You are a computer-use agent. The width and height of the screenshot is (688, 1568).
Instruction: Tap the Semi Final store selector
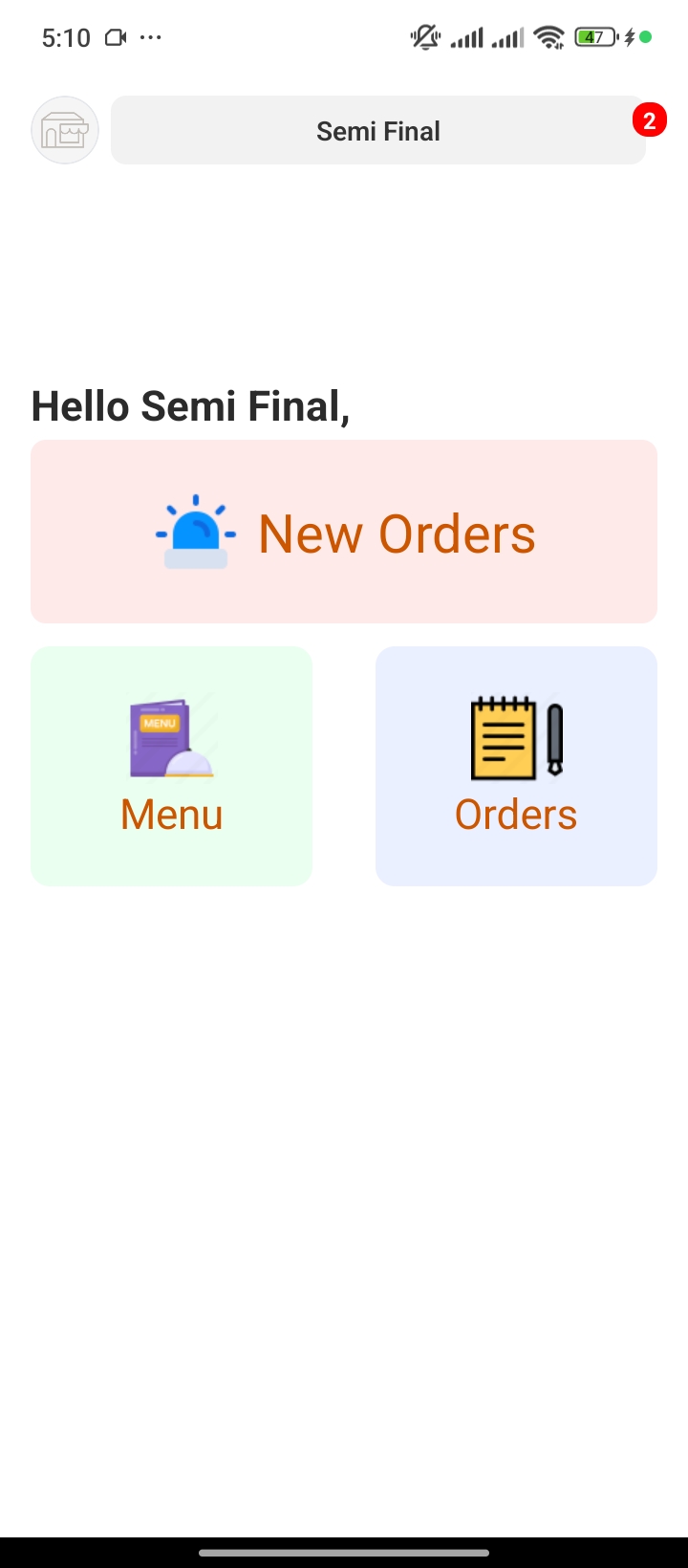click(378, 131)
